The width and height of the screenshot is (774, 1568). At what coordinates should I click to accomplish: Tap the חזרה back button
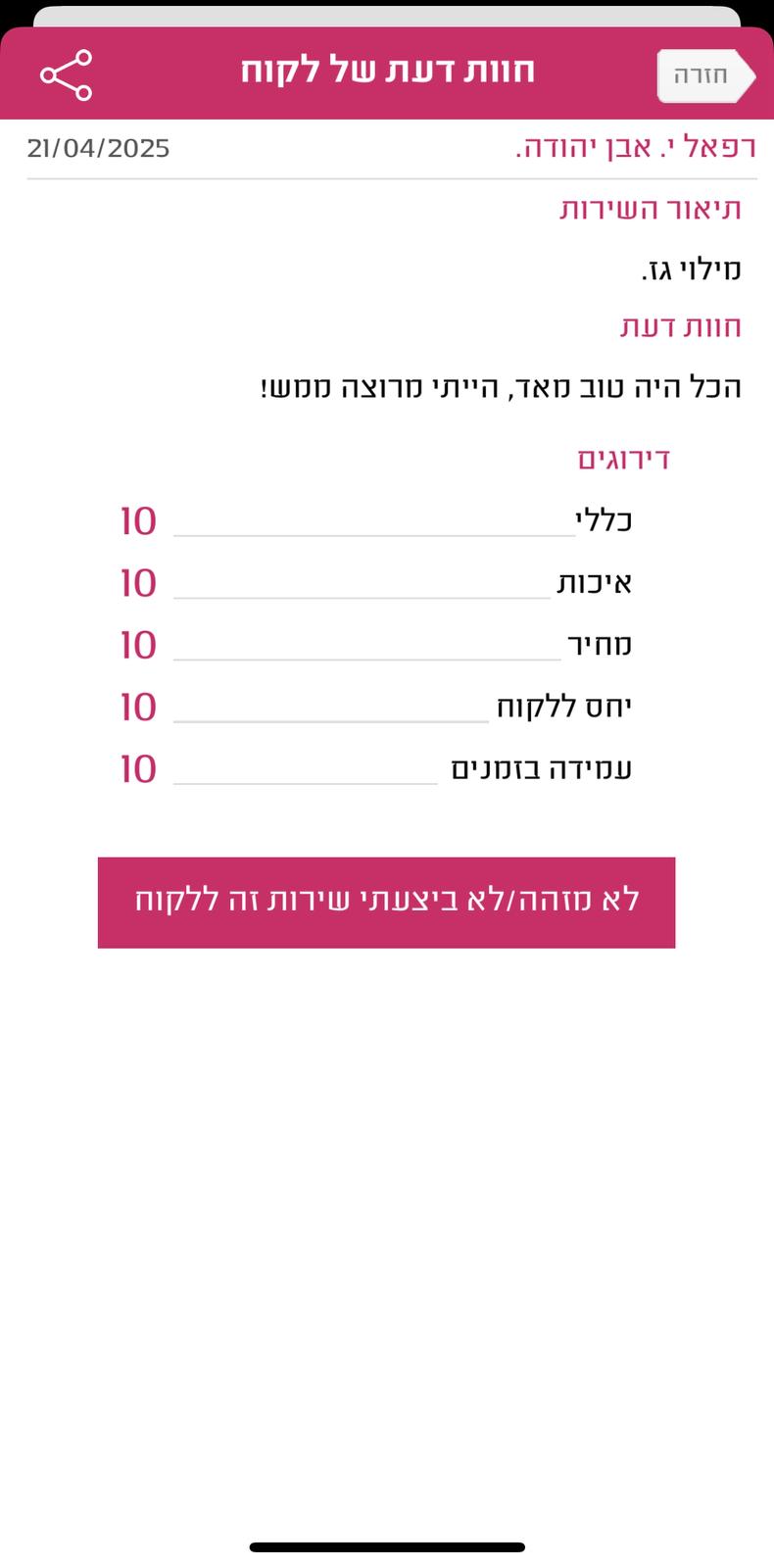pyautogui.click(x=703, y=75)
